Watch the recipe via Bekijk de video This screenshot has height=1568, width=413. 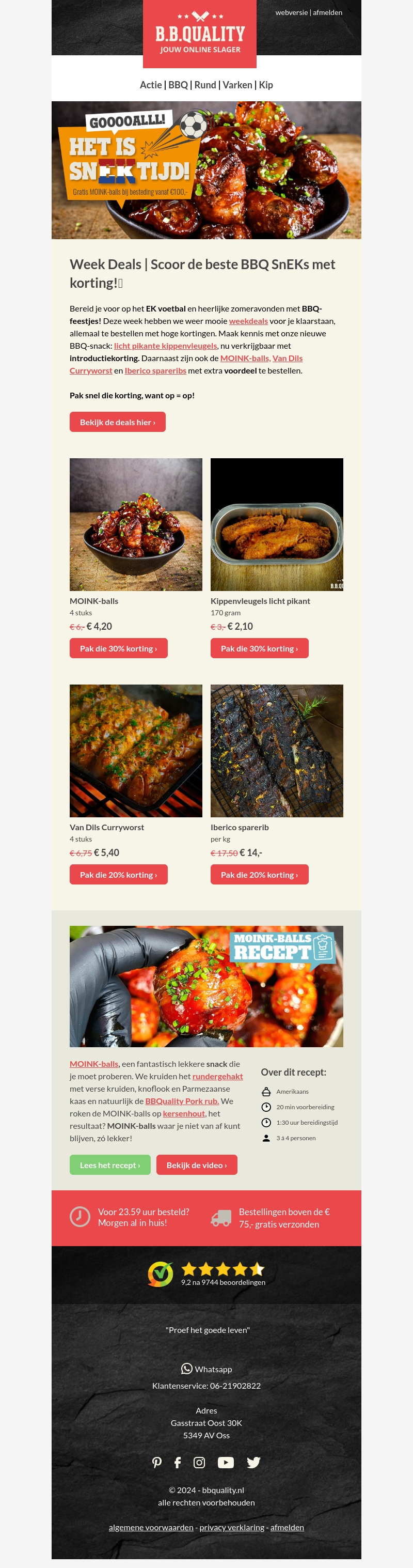pyautogui.click(x=197, y=1165)
